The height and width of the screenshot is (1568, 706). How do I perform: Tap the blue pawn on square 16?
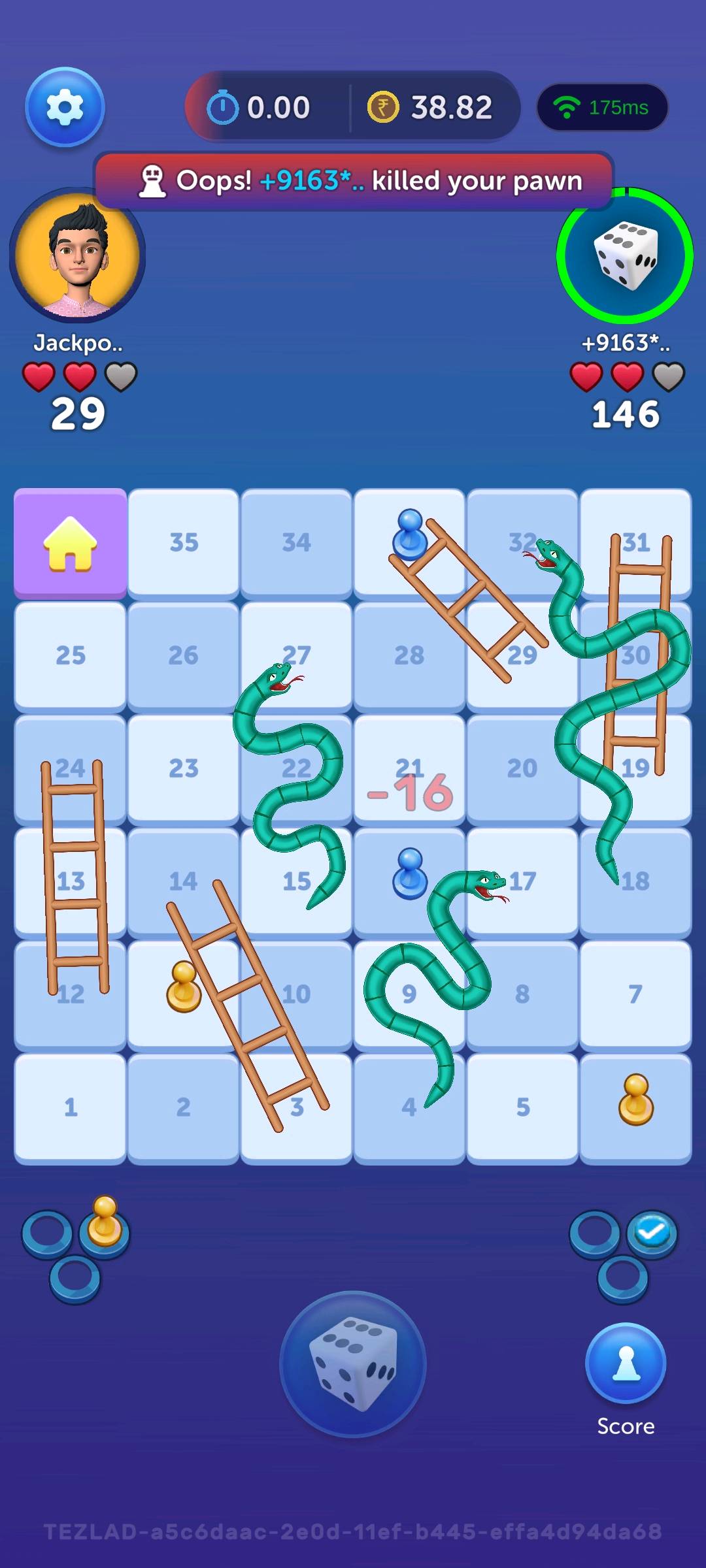(410, 874)
